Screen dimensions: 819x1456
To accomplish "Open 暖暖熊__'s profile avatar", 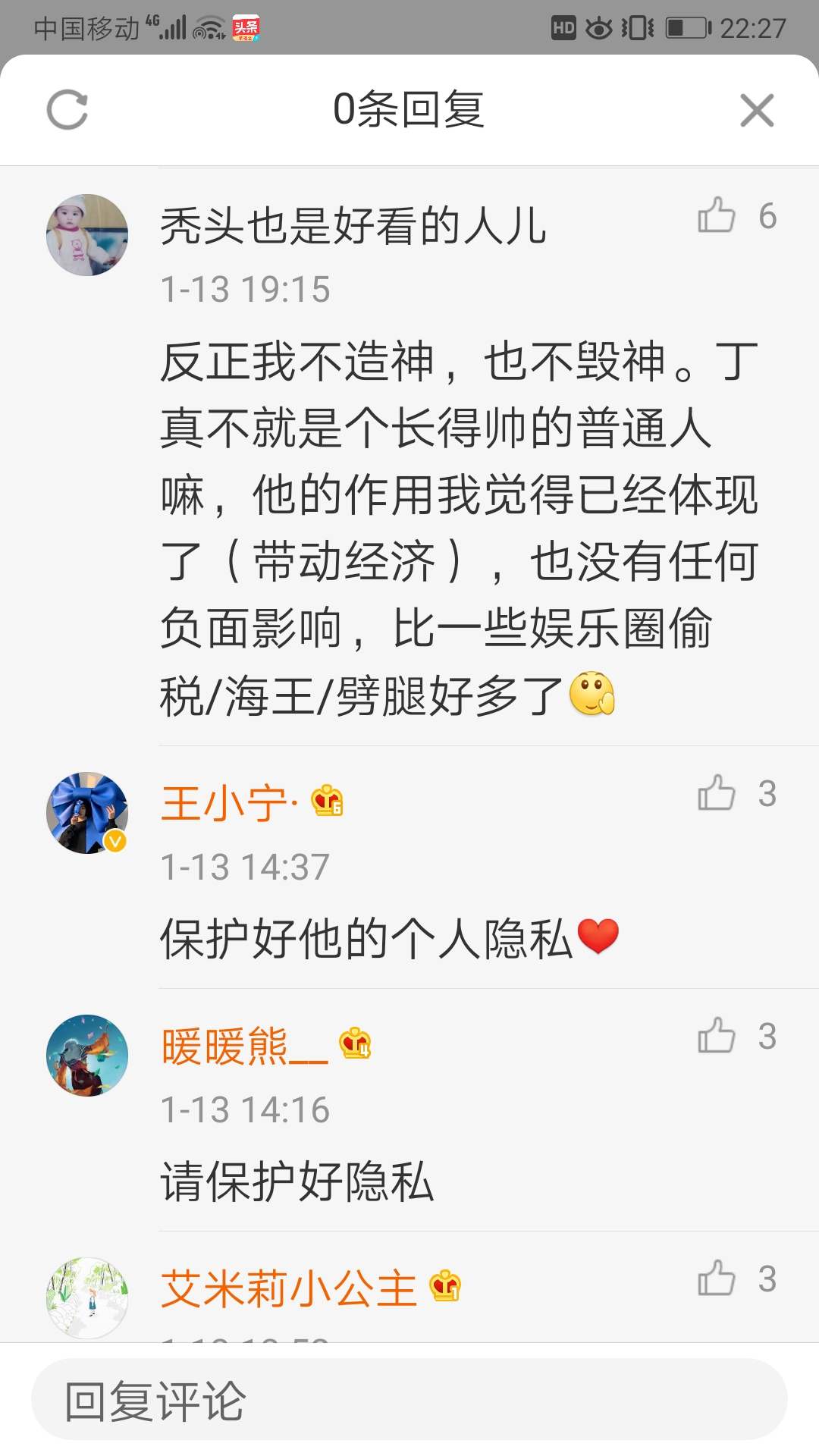I will point(87,1056).
